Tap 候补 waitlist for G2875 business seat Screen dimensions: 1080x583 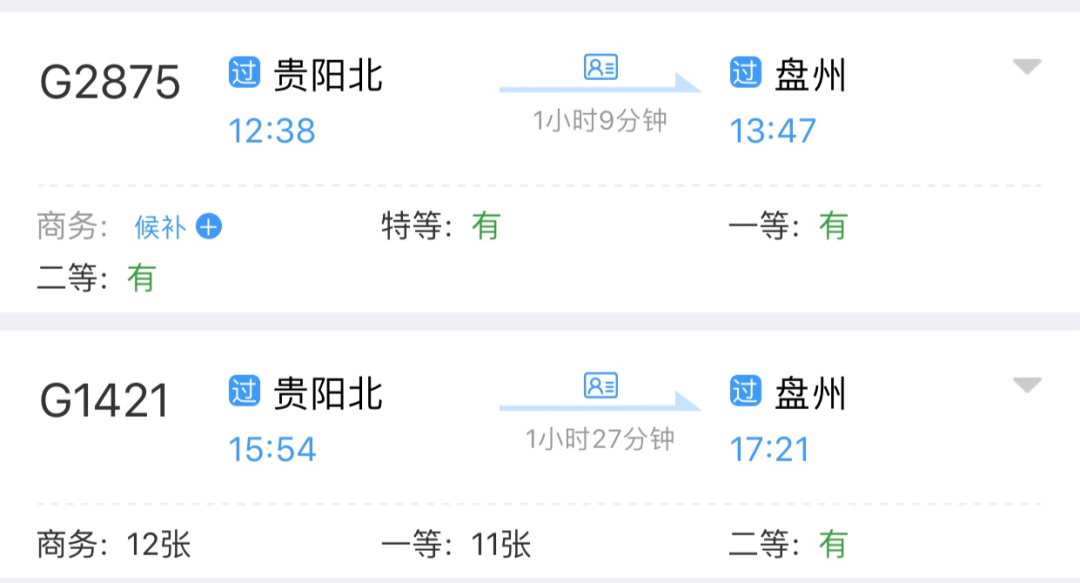[178, 227]
